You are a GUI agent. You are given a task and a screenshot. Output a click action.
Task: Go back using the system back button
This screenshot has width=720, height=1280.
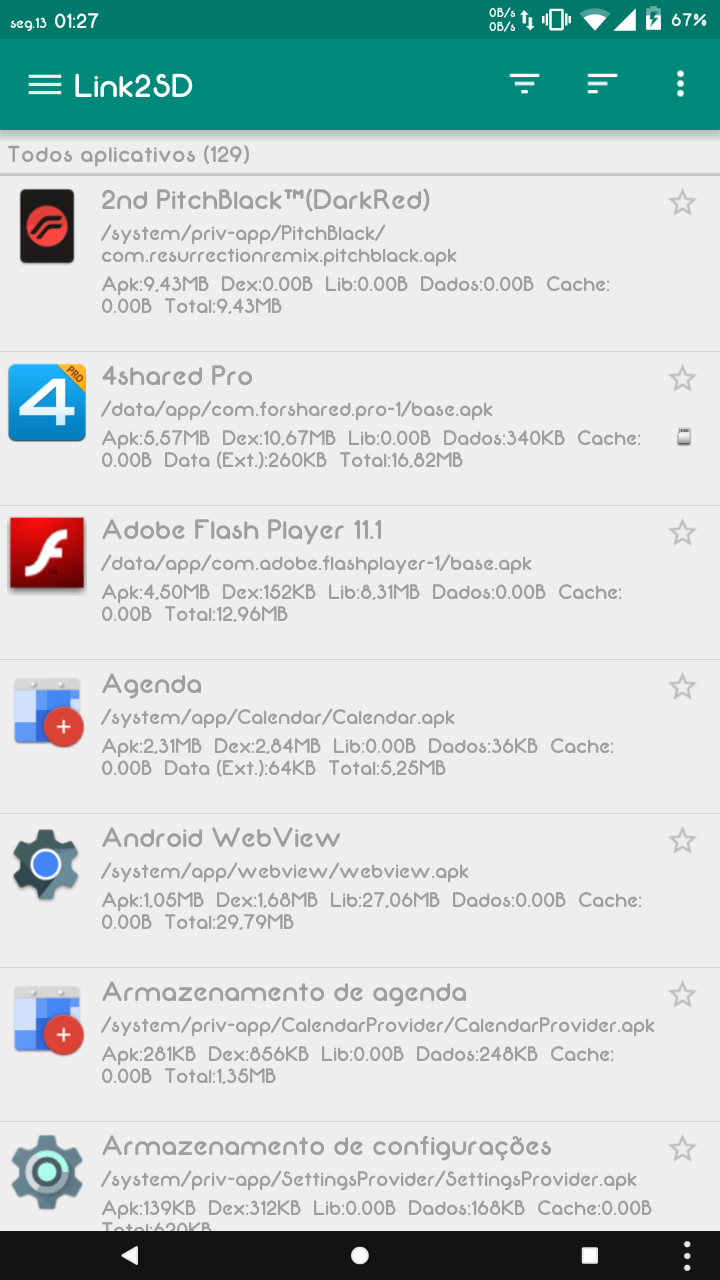(x=129, y=1255)
